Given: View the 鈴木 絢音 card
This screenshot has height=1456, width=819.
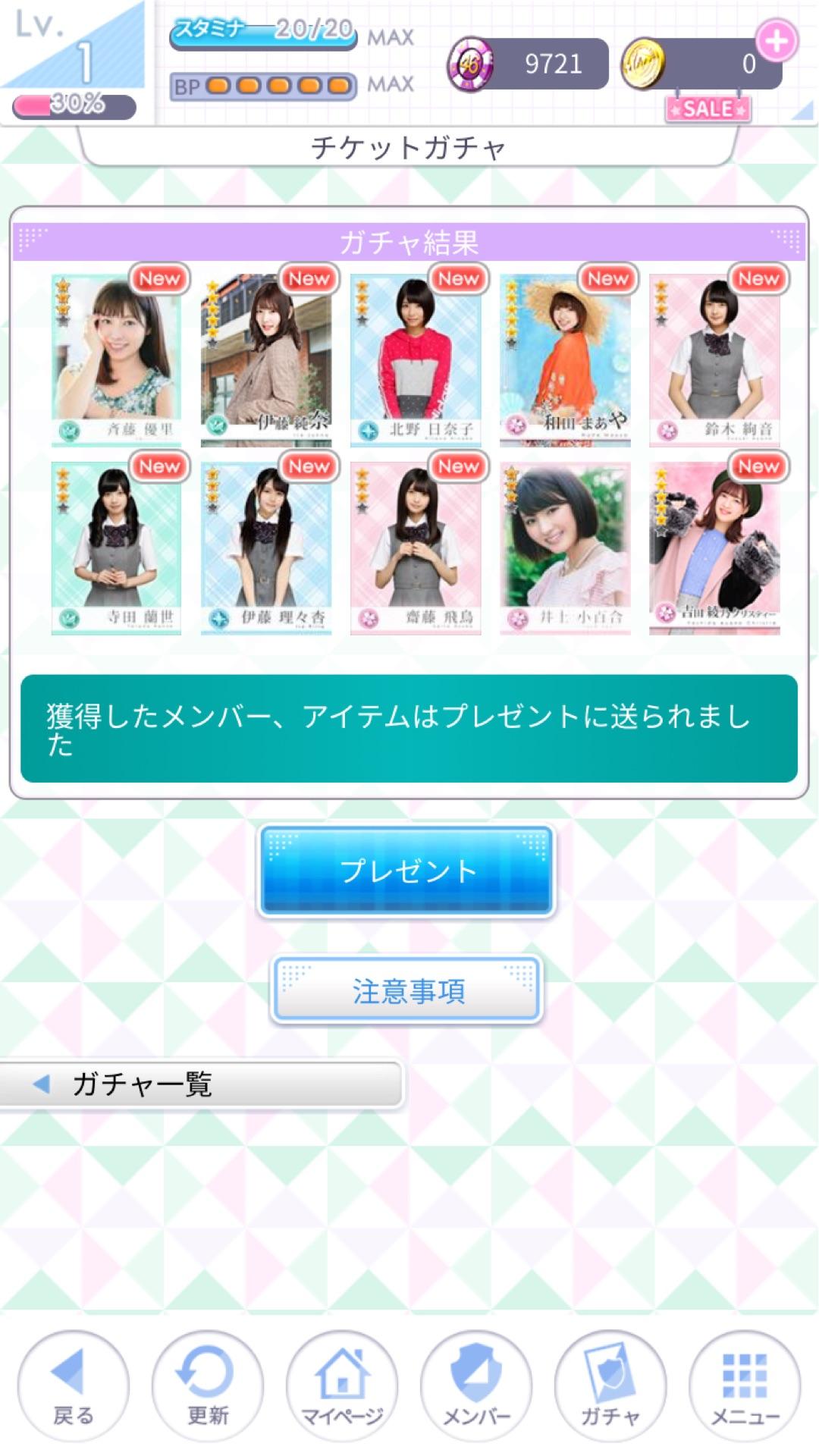Looking at the screenshot, I should coord(715,360).
